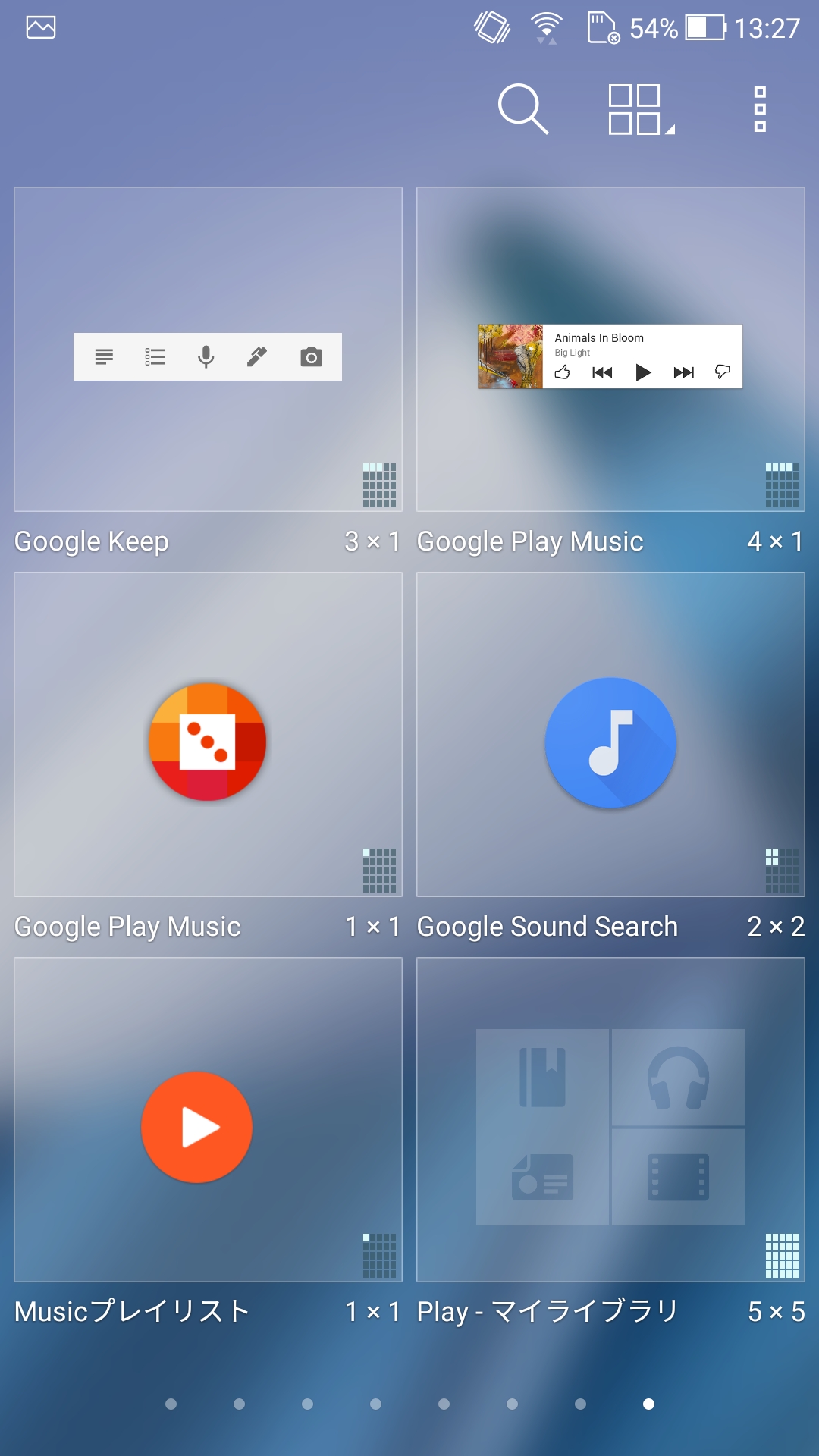Open the overflow menu

pos(760,109)
